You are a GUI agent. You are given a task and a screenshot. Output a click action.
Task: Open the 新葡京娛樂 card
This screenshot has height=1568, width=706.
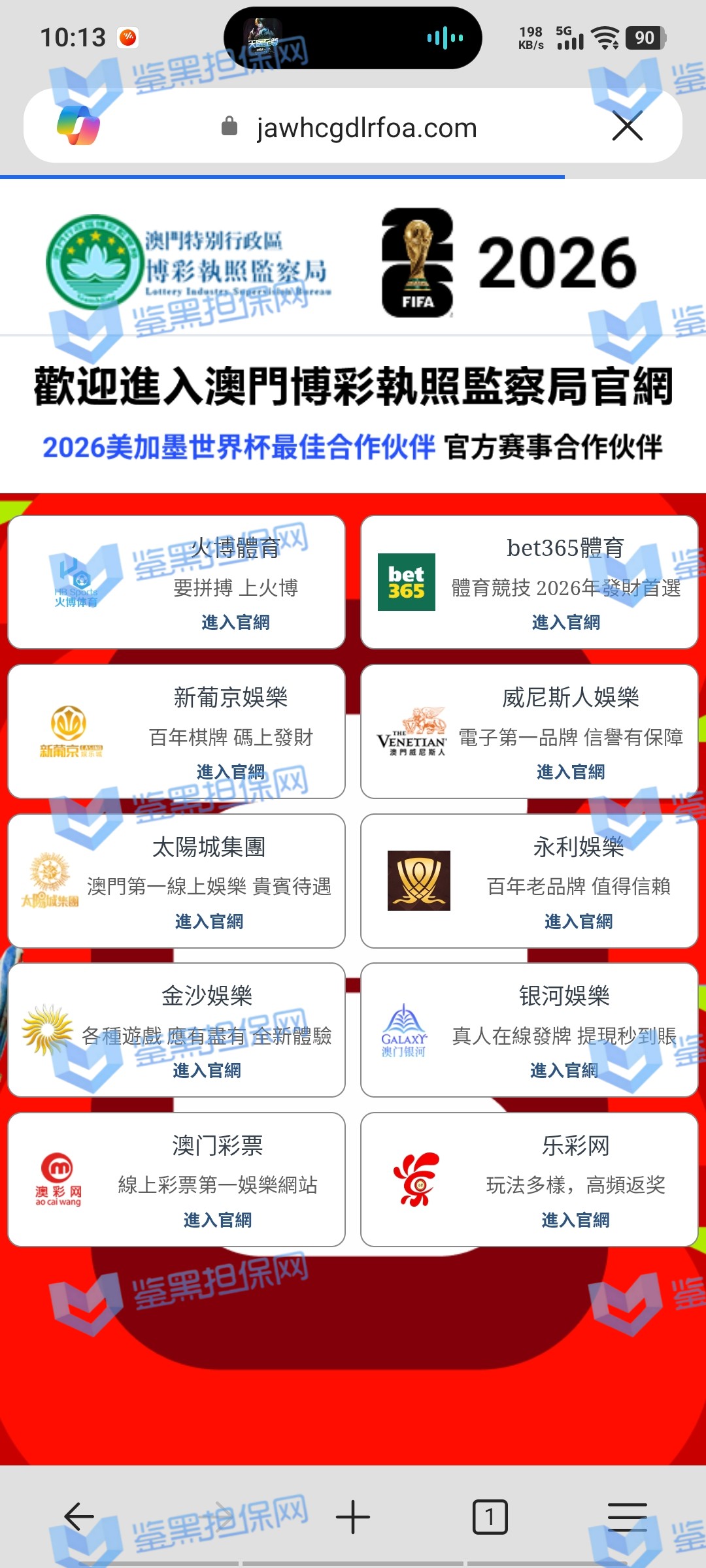(176, 732)
